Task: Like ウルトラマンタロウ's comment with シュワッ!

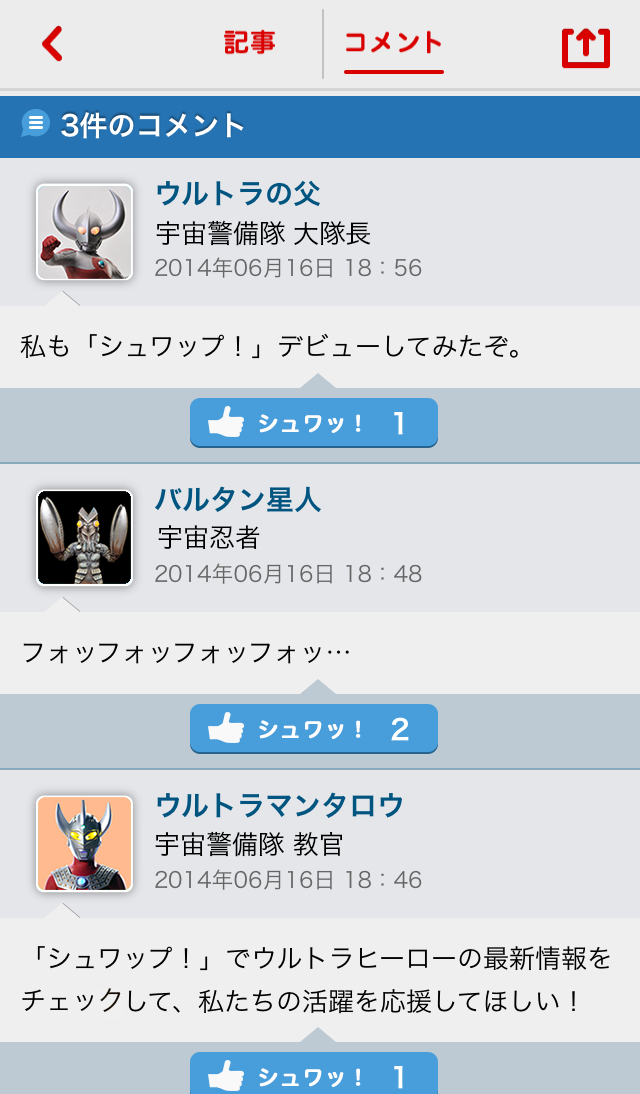Action: (313, 1074)
